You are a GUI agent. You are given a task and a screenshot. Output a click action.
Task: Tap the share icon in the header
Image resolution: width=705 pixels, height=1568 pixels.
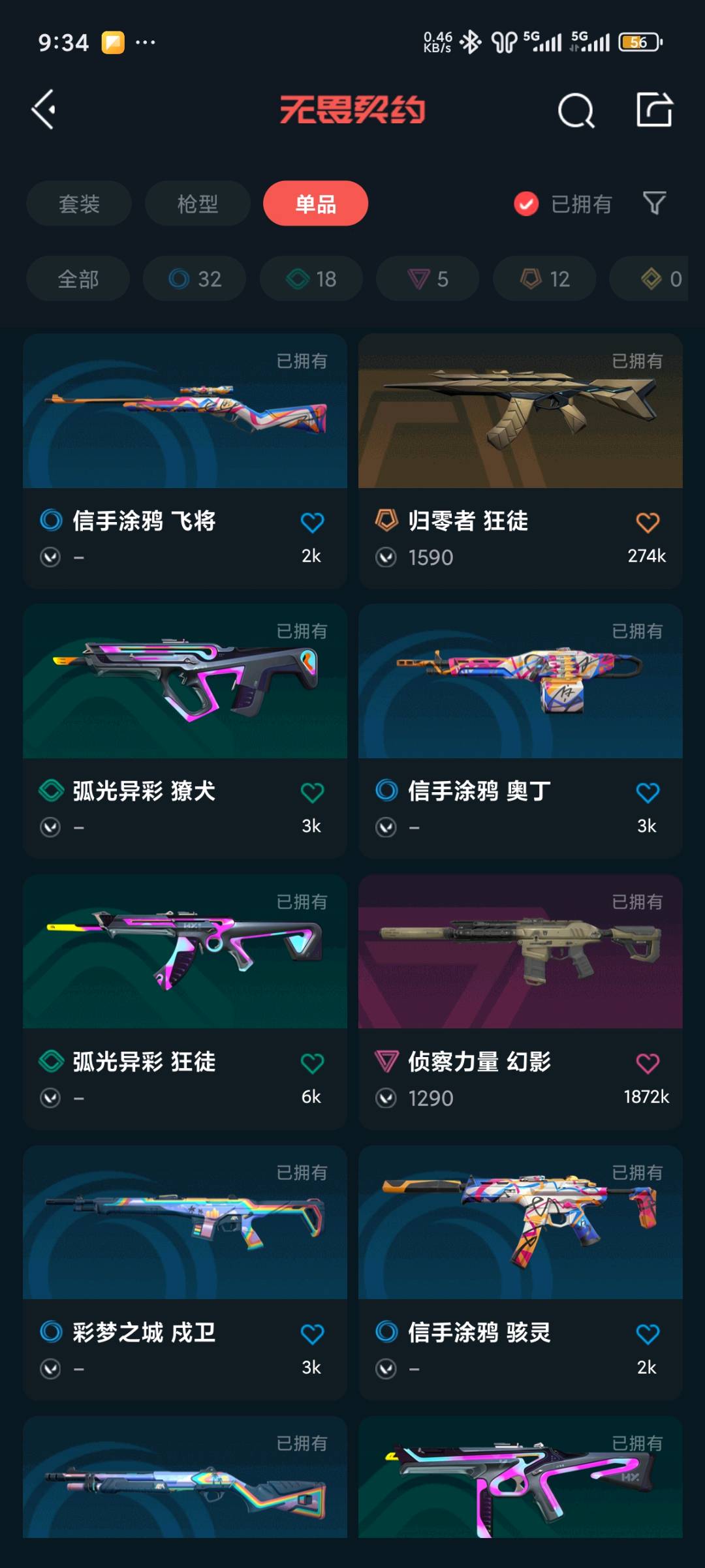(654, 109)
